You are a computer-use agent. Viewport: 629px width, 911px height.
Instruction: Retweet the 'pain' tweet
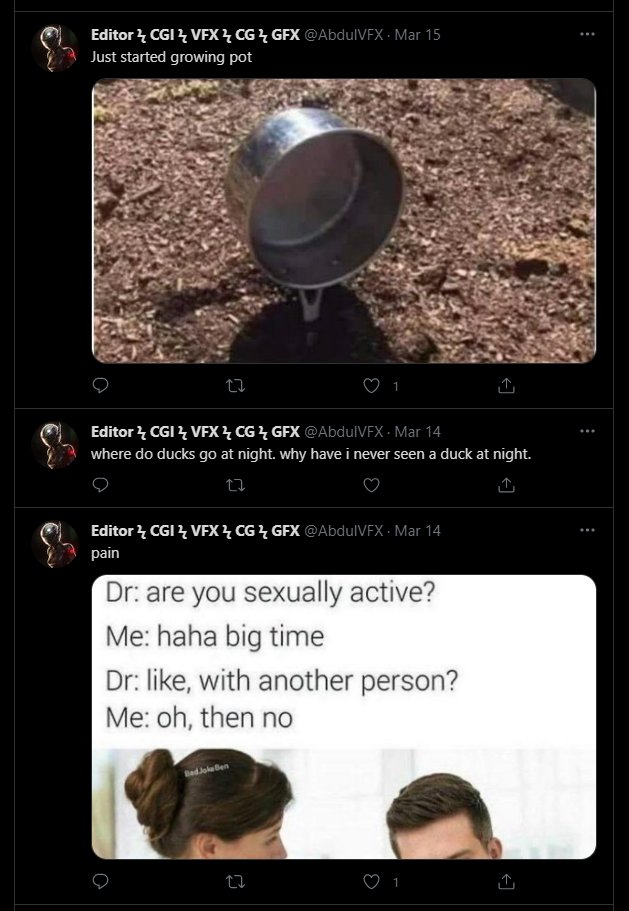236,882
